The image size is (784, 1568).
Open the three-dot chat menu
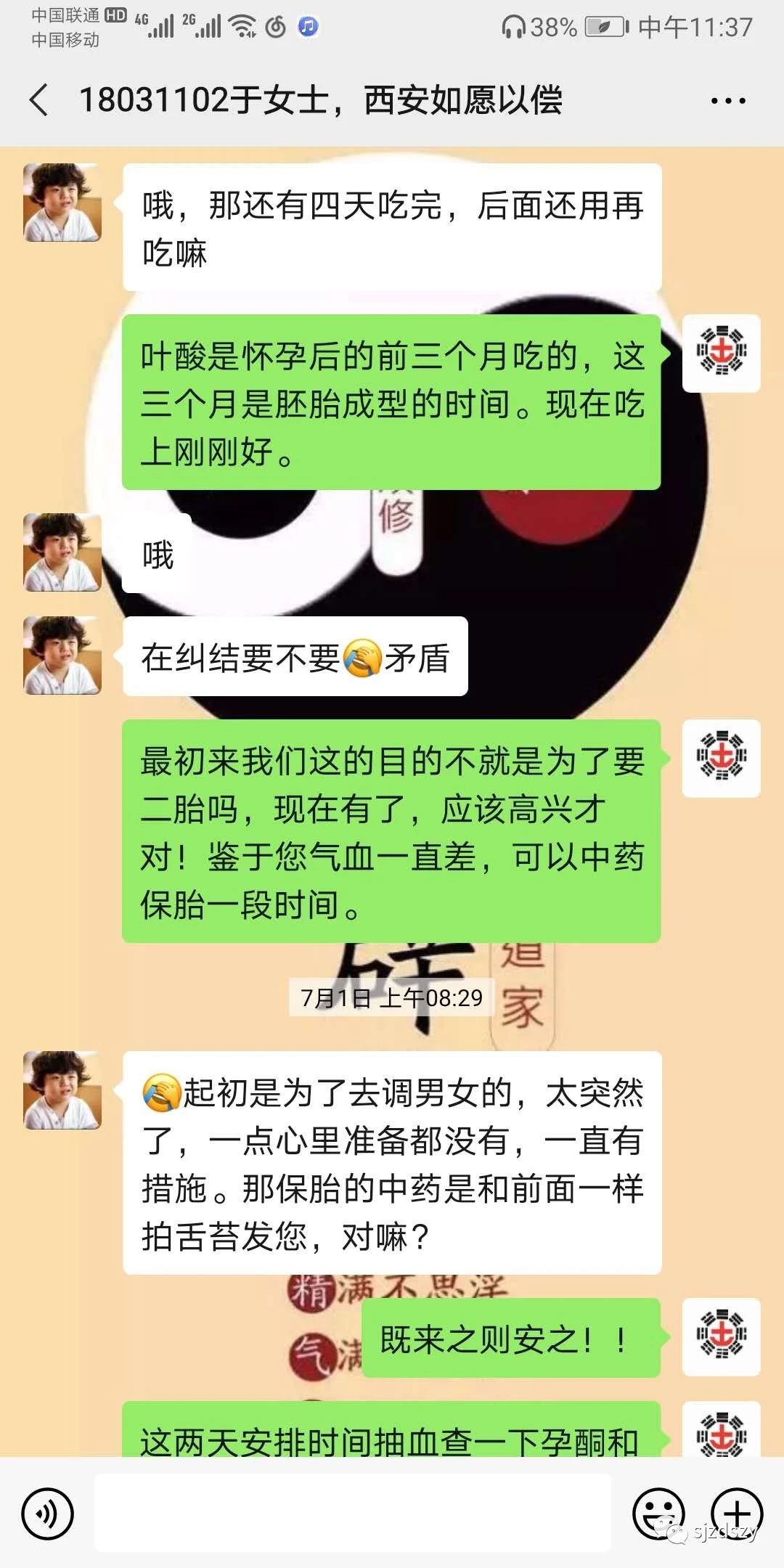(728, 101)
